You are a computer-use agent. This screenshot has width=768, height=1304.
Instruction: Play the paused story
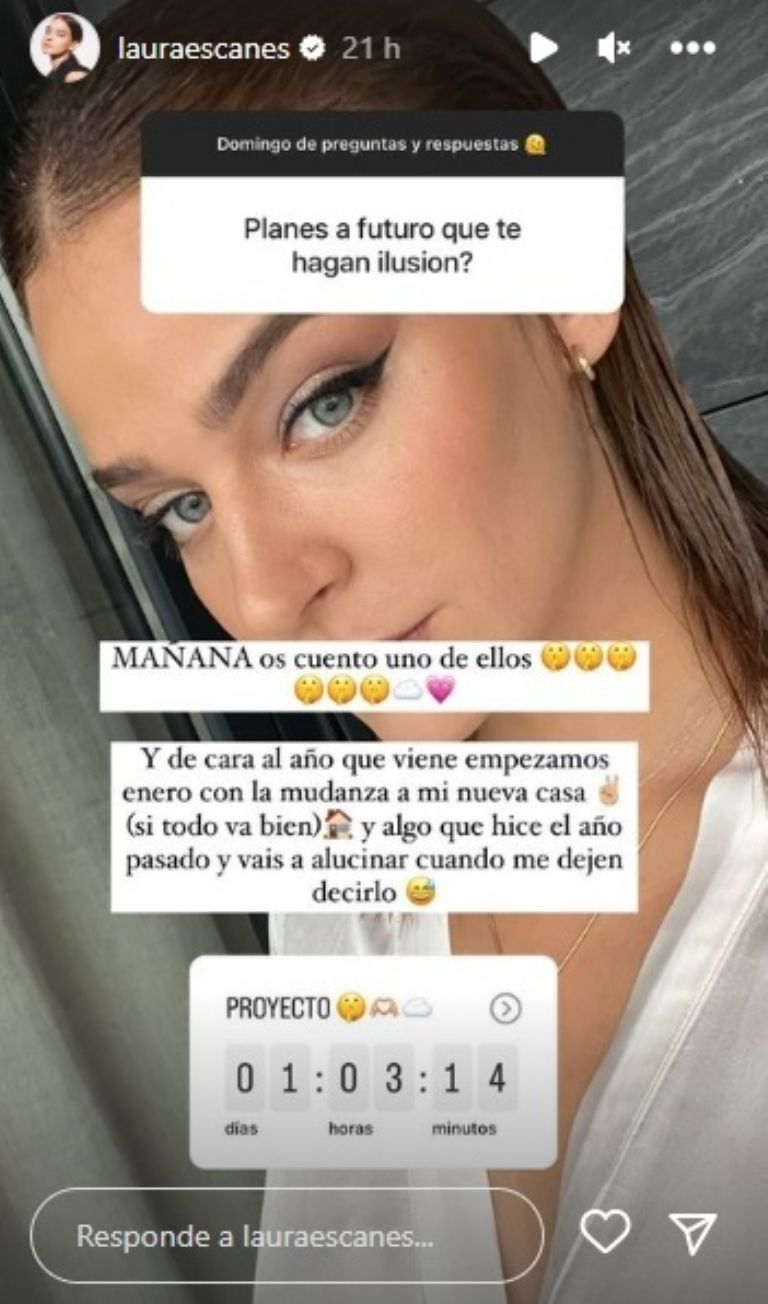click(x=543, y=47)
